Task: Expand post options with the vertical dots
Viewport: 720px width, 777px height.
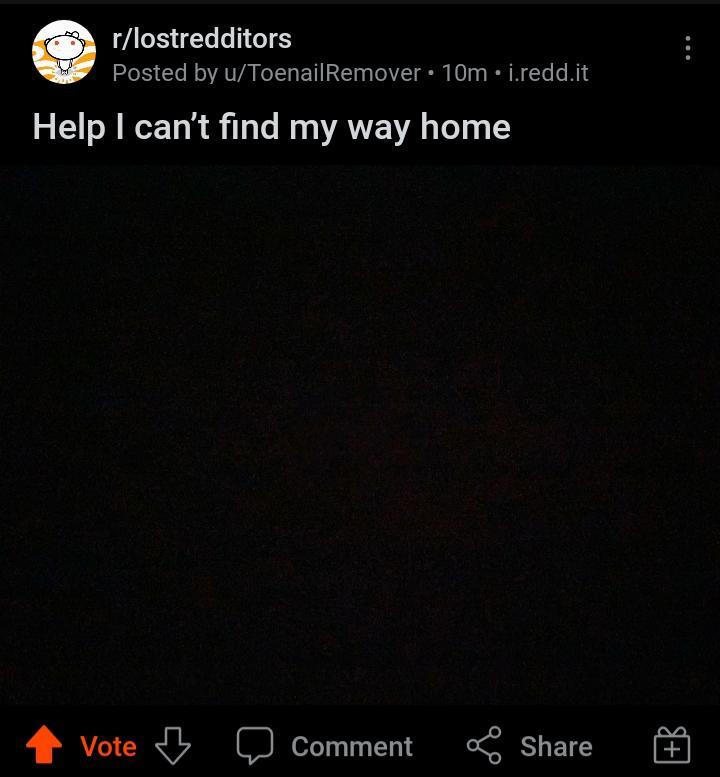Action: (x=688, y=48)
